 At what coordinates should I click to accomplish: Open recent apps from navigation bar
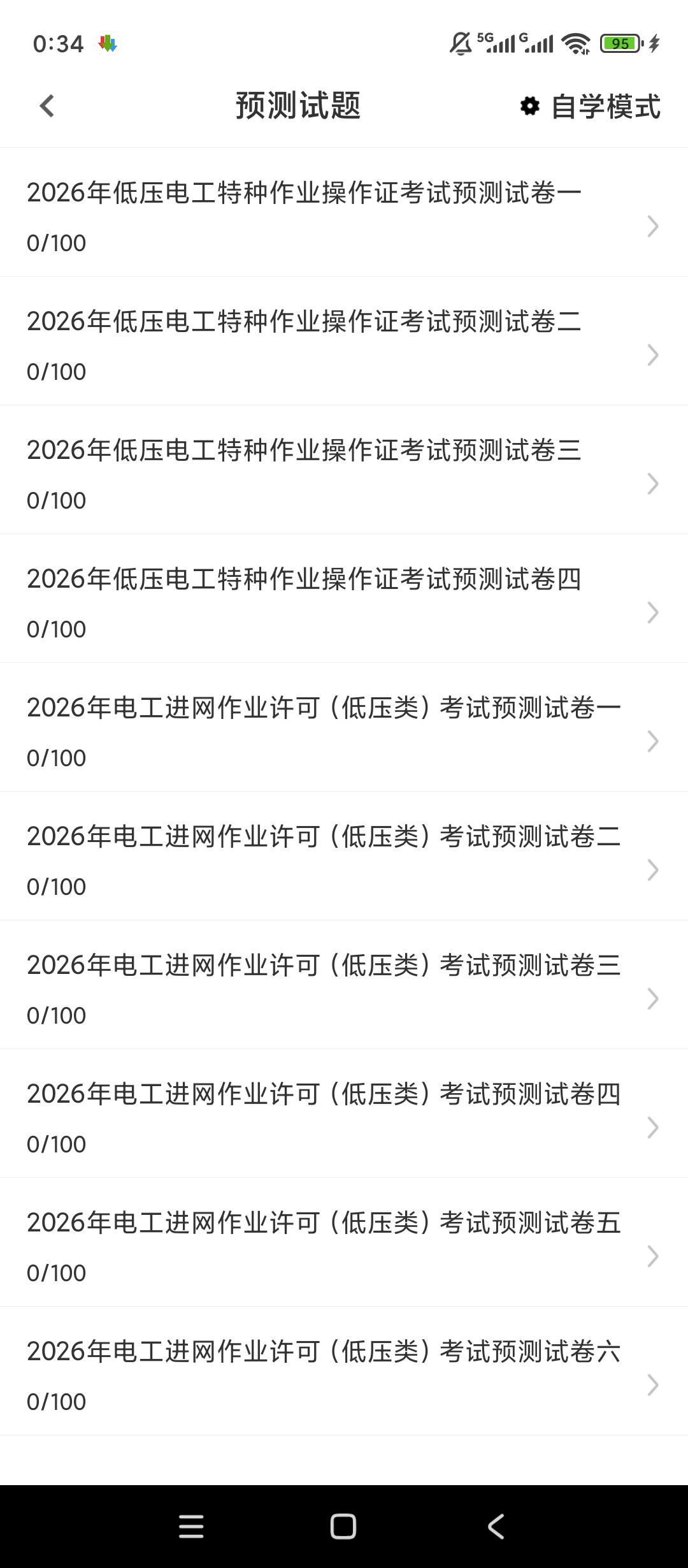191,1527
